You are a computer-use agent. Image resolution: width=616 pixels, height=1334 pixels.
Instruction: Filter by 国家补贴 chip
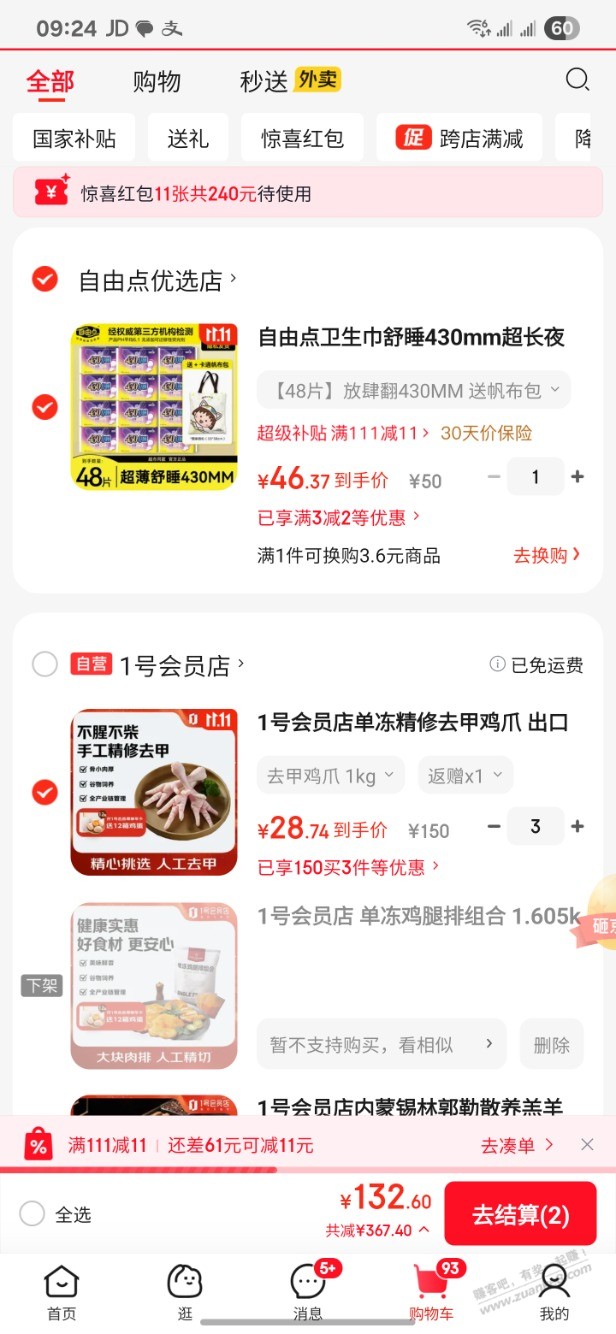[x=75, y=139]
